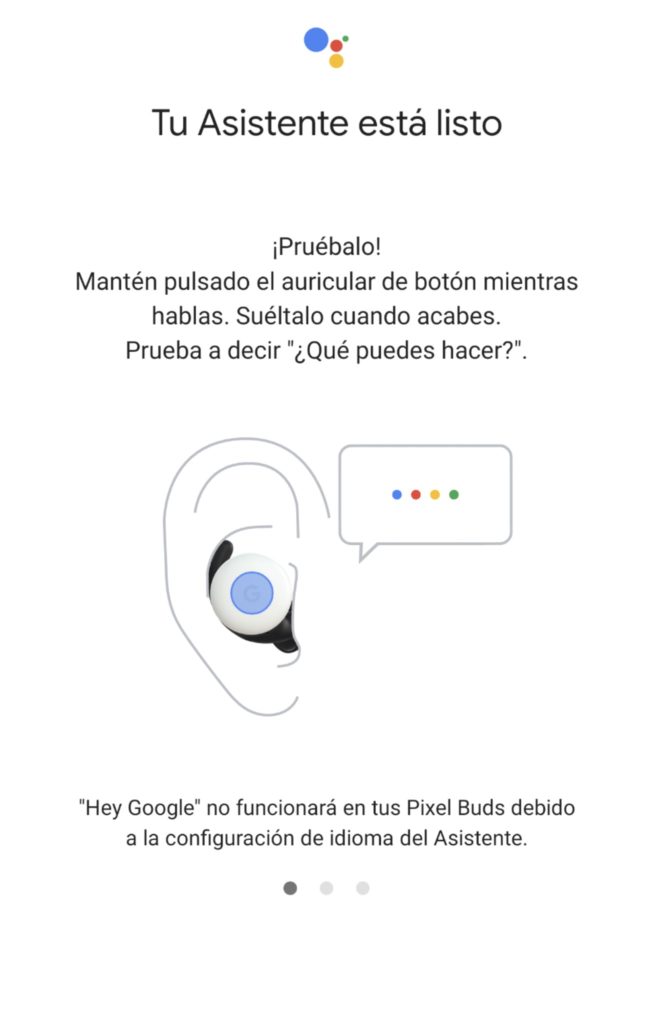Screen dimensions: 653x1024
Task: Jump to the third page indicator dot
Action: click(x=362, y=887)
